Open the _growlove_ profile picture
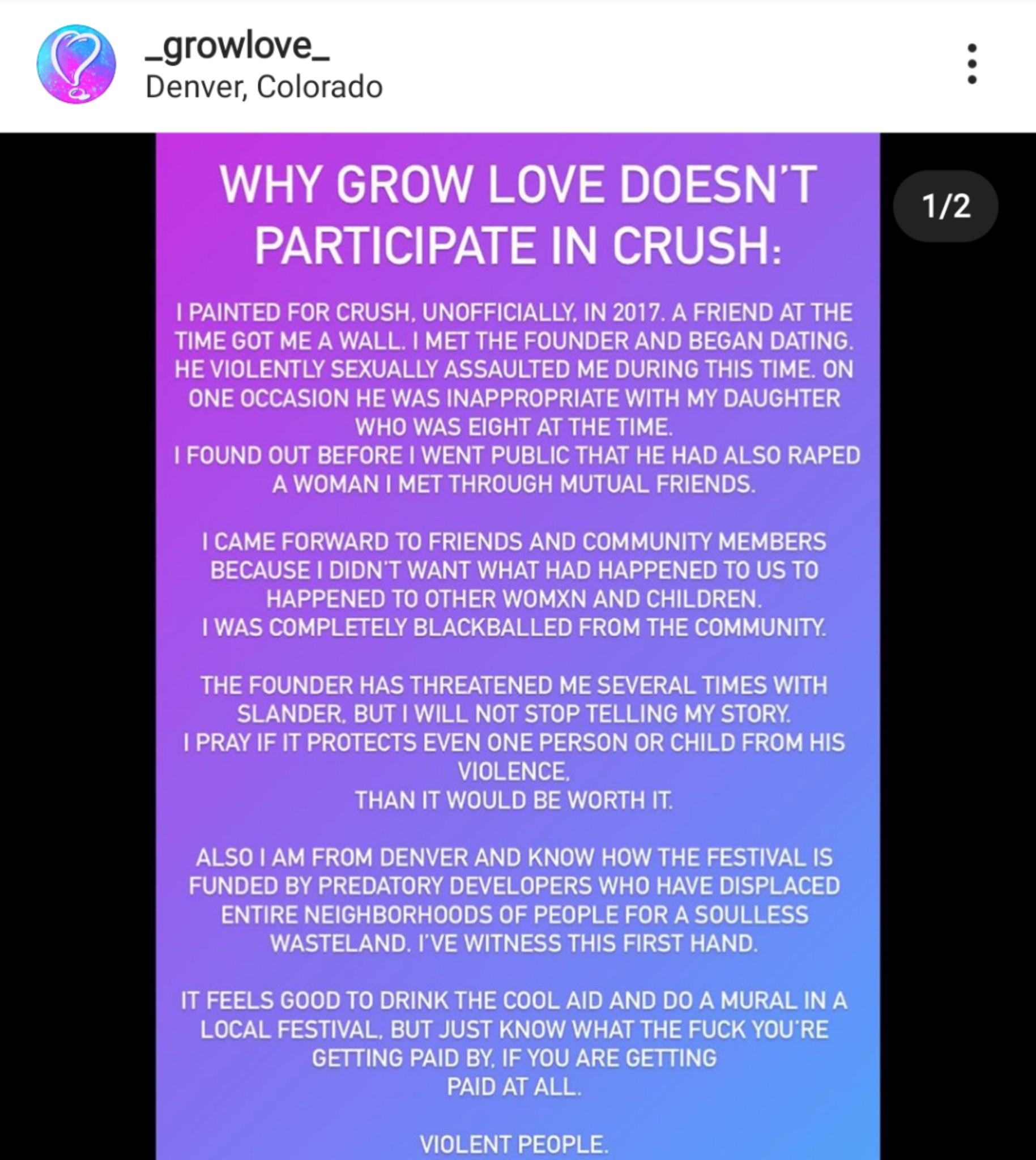This screenshot has width=1036, height=1160. click(x=76, y=65)
